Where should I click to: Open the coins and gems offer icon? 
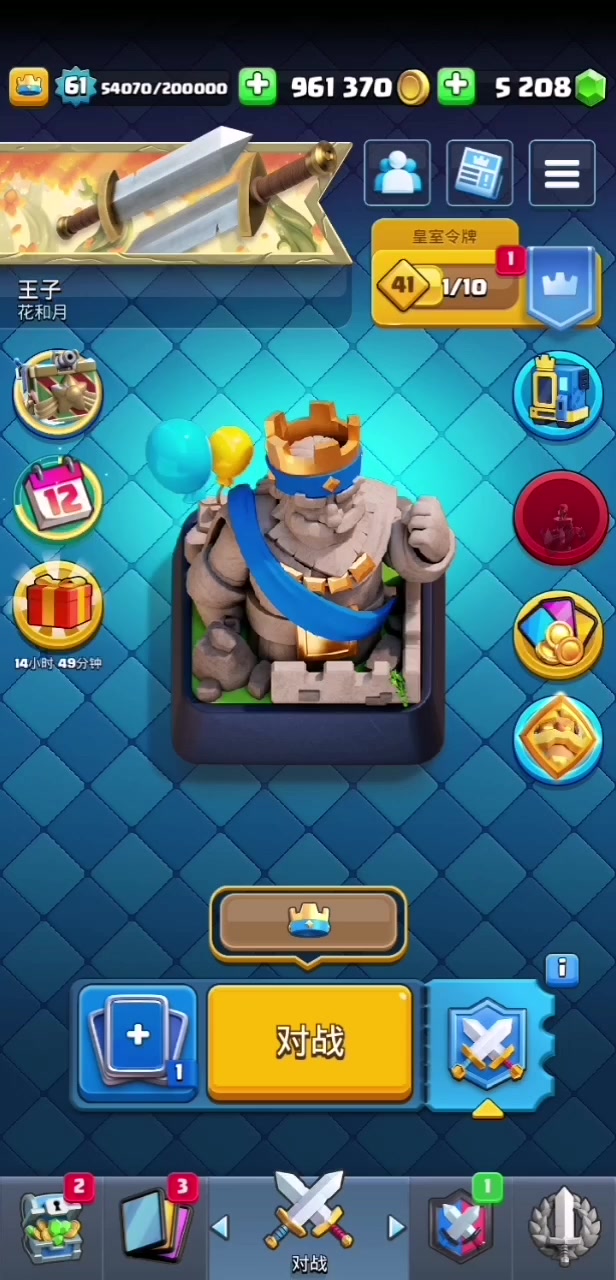click(558, 633)
